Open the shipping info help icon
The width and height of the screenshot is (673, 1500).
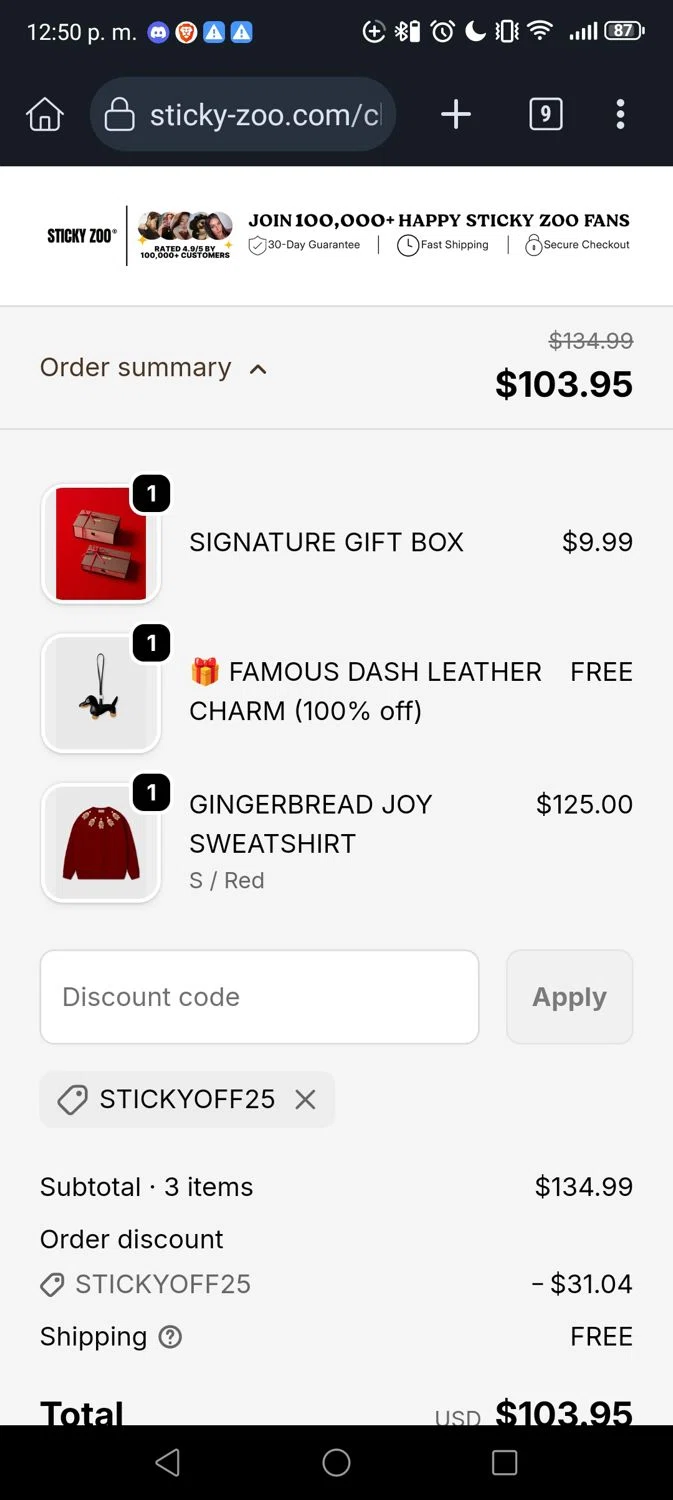pyautogui.click(x=171, y=1337)
